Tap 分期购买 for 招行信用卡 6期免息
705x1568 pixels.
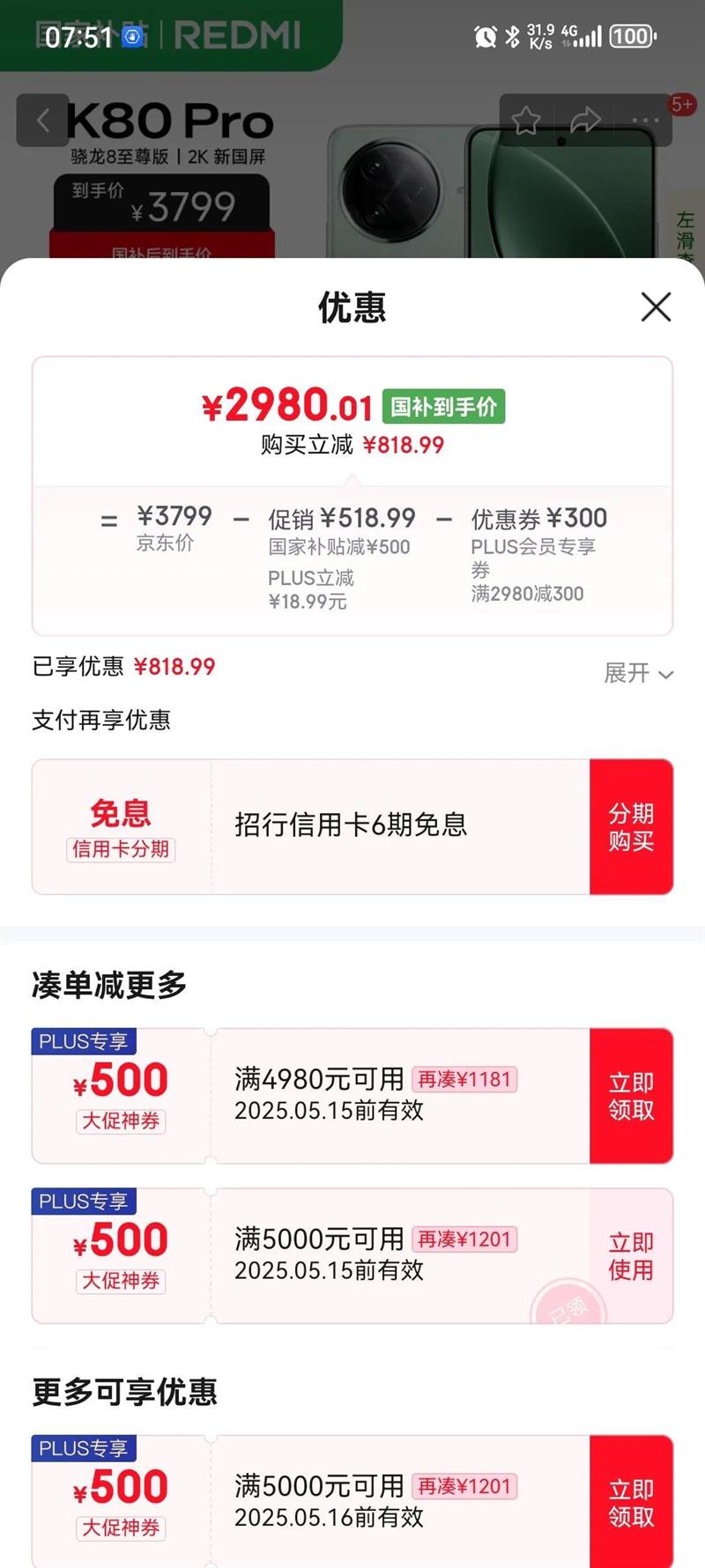click(x=631, y=827)
